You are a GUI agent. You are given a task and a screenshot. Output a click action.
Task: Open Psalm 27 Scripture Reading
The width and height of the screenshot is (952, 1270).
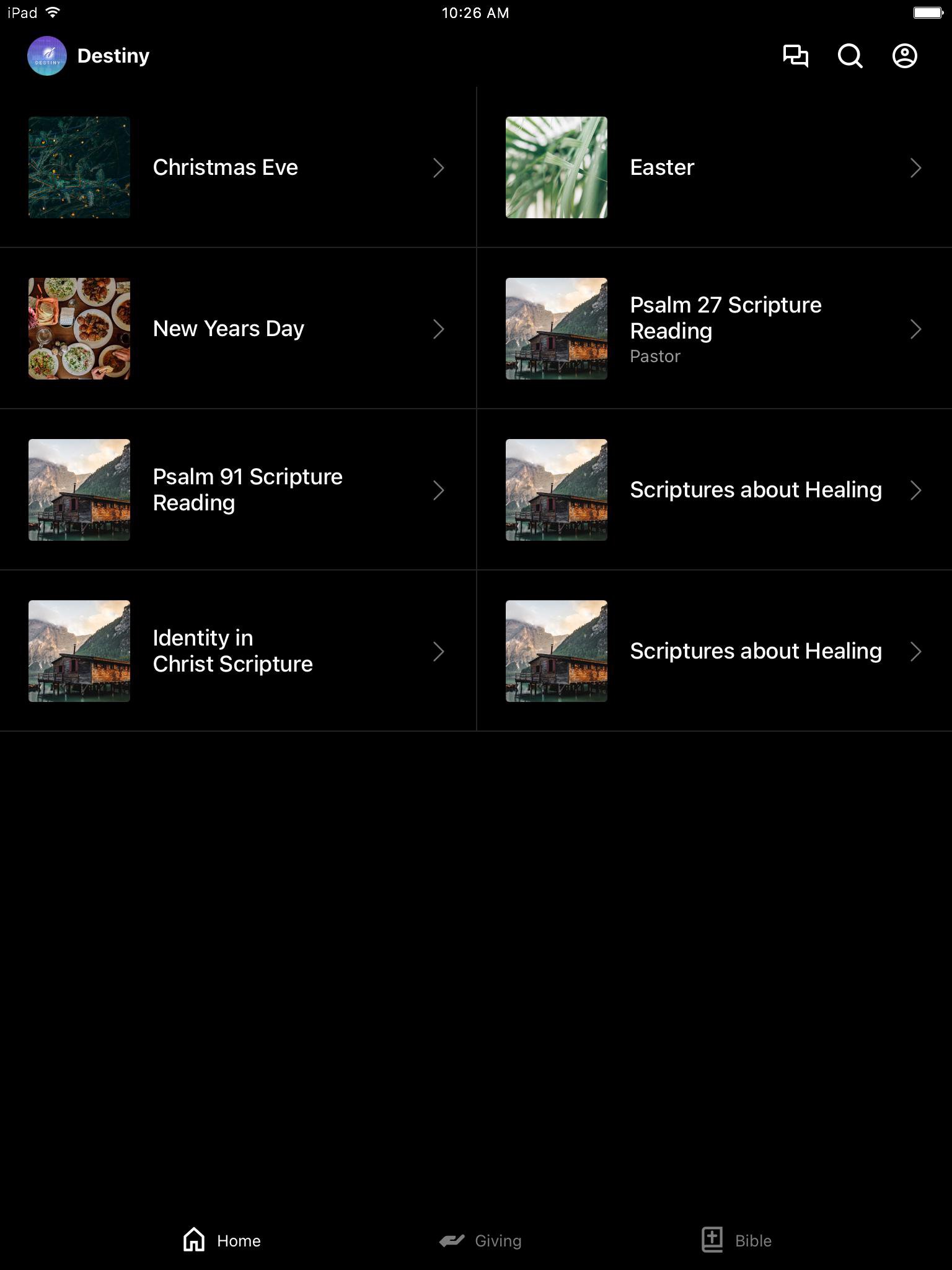coord(714,329)
